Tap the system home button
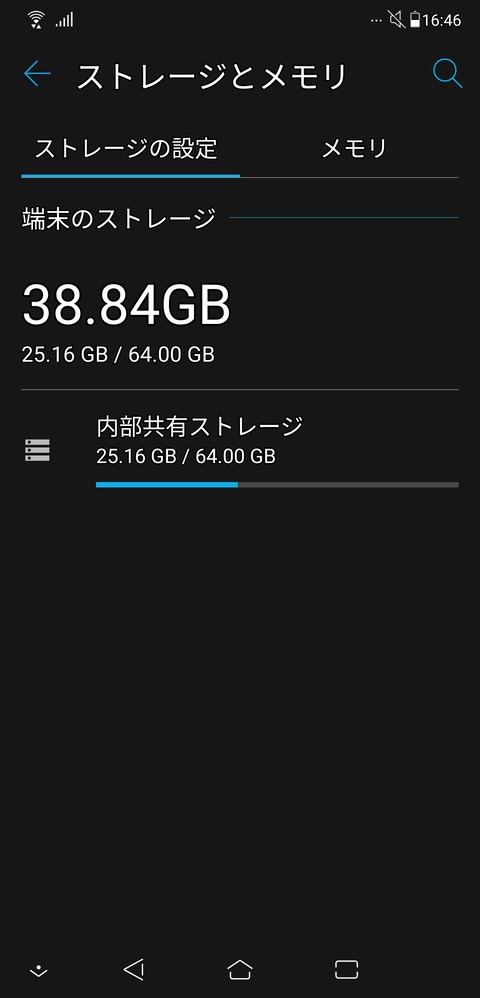480x998 pixels. pyautogui.click(x=239, y=969)
